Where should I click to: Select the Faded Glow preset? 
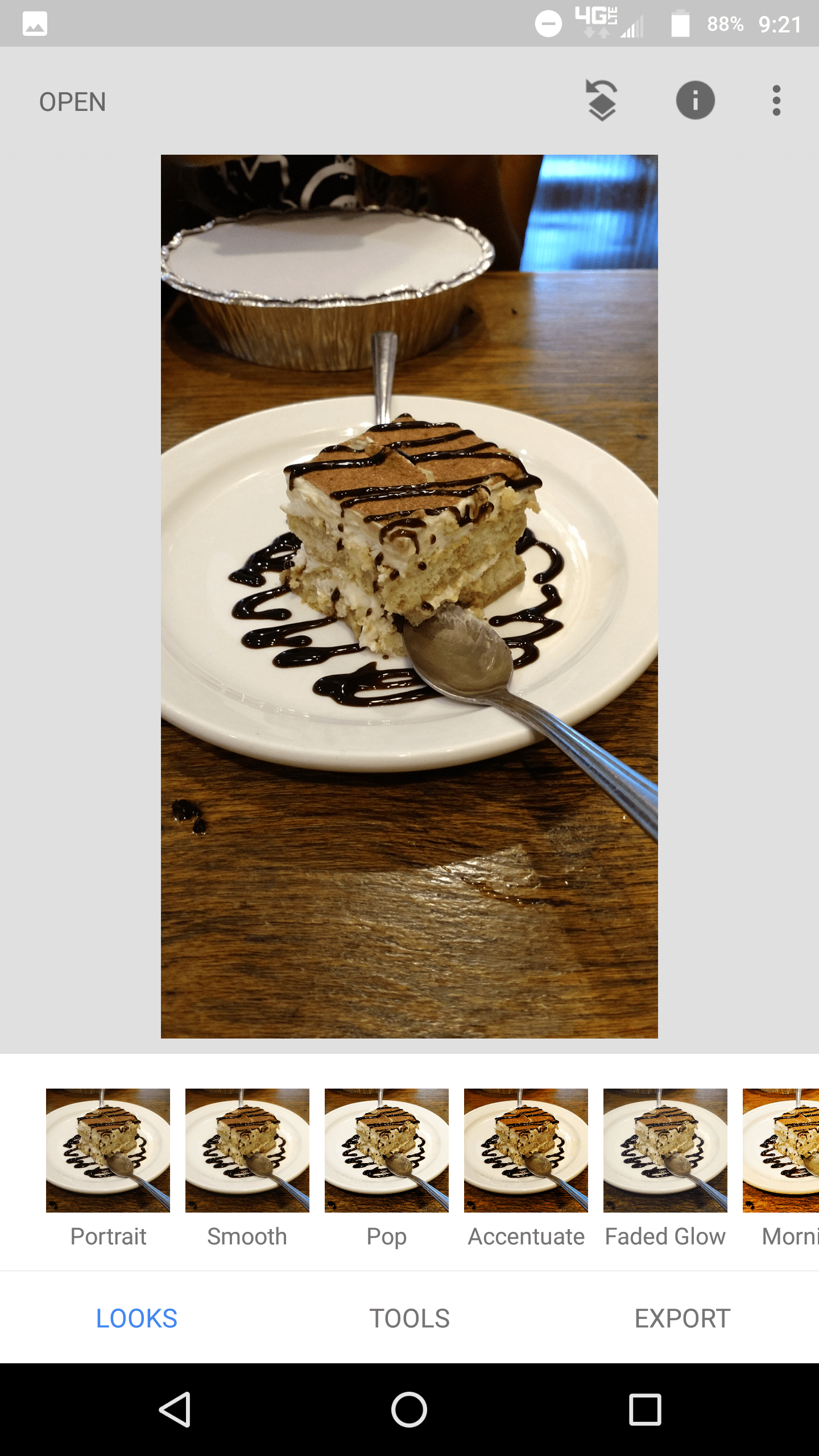(x=665, y=1150)
